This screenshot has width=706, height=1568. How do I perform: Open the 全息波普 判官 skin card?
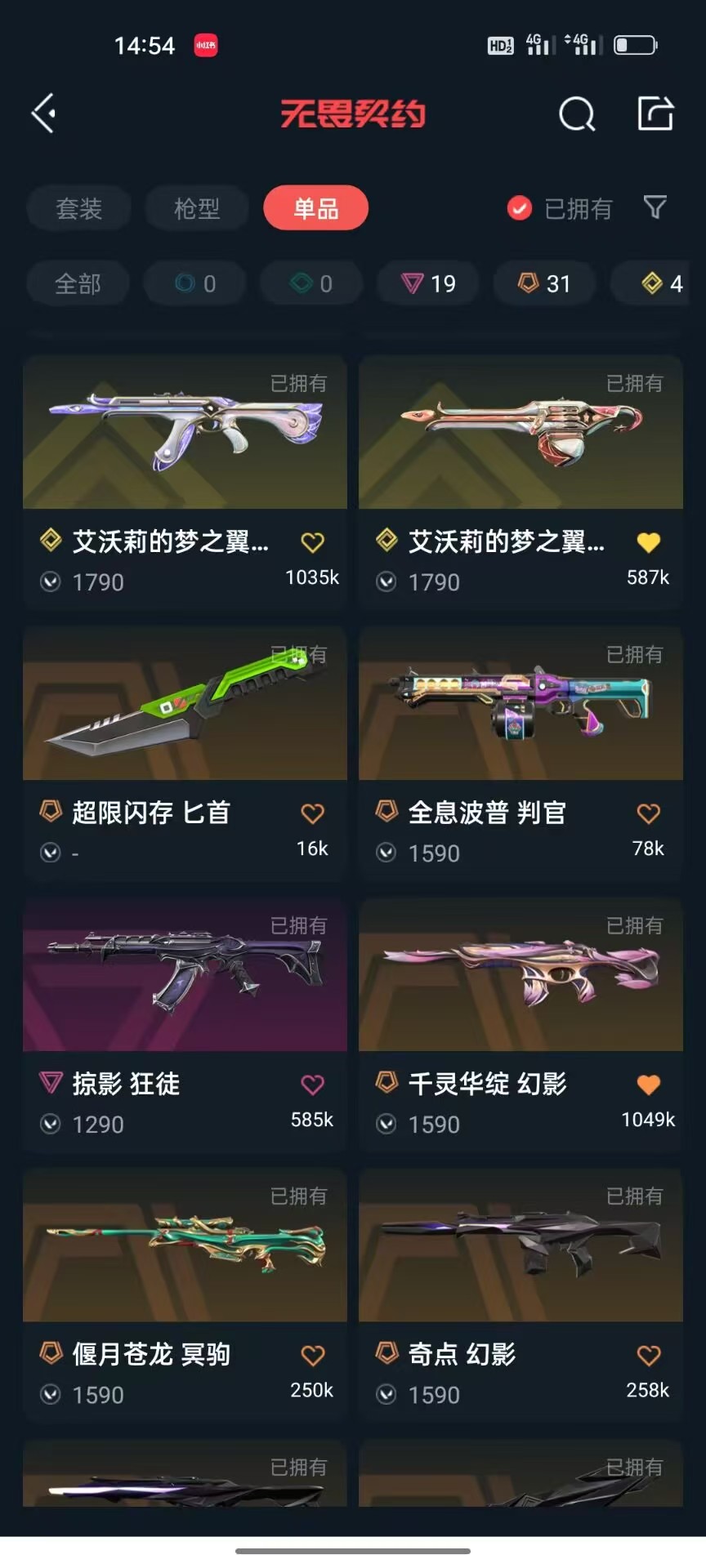pyautogui.click(x=521, y=754)
